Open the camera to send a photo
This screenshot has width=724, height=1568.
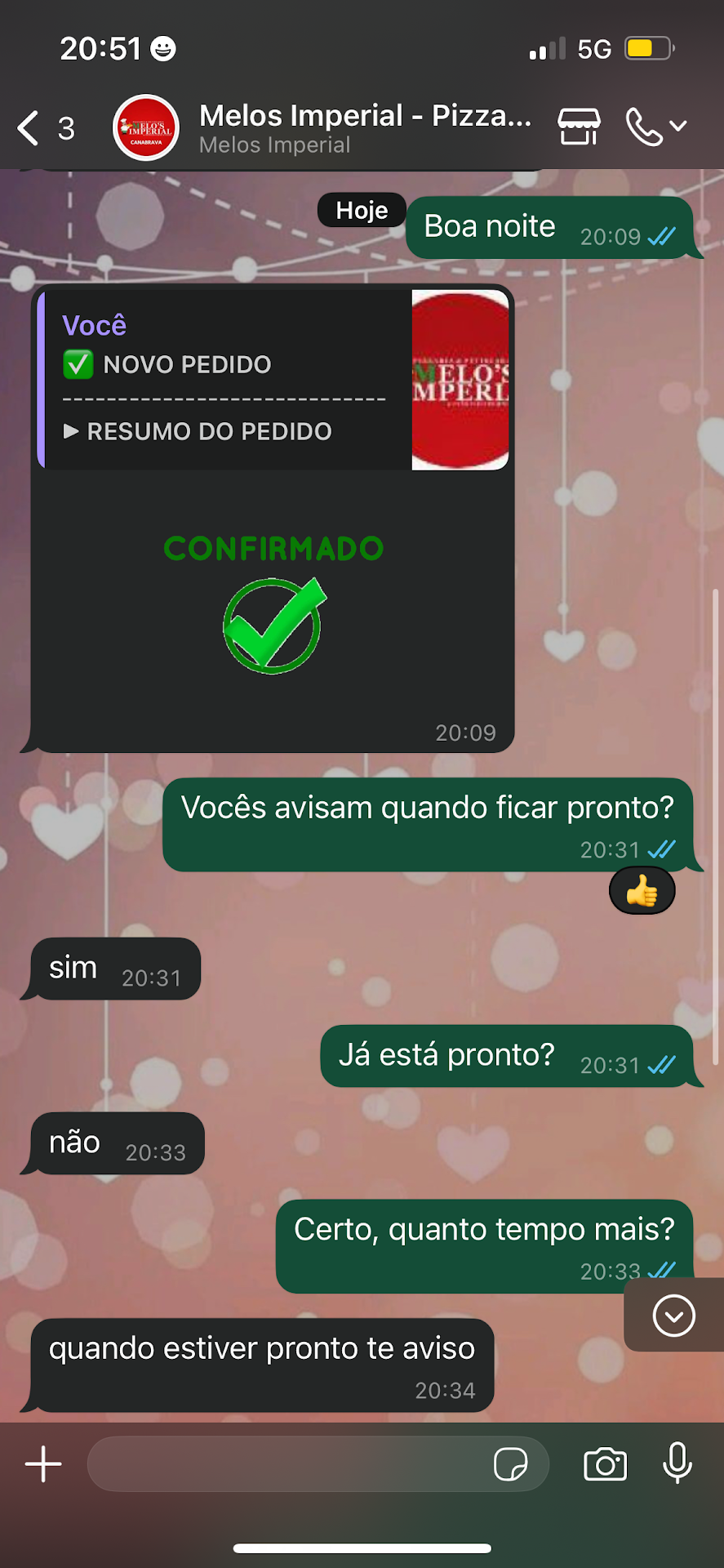605,1464
